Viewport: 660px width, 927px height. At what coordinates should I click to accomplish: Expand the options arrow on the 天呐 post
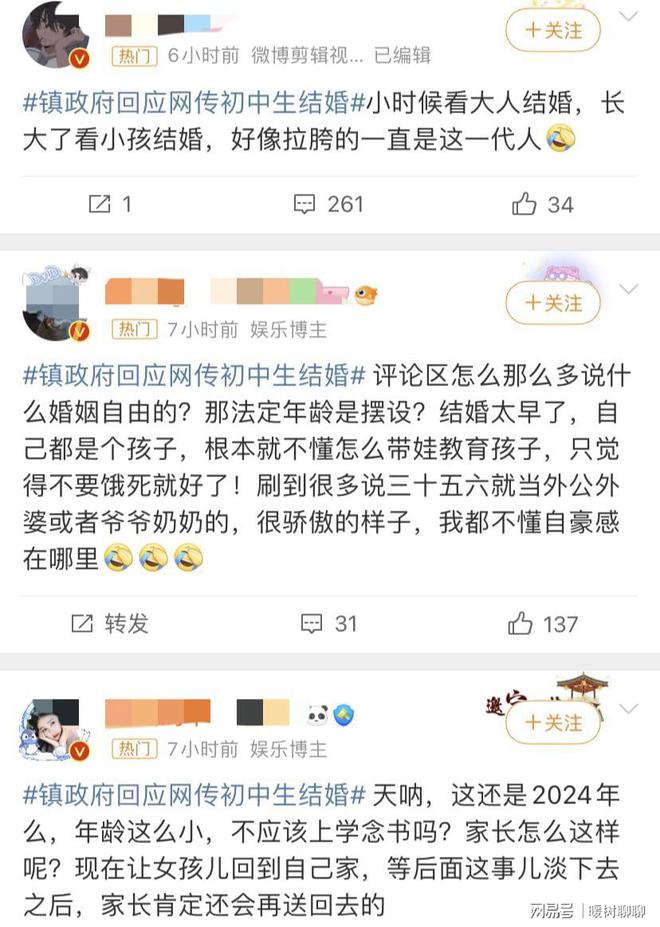629,709
